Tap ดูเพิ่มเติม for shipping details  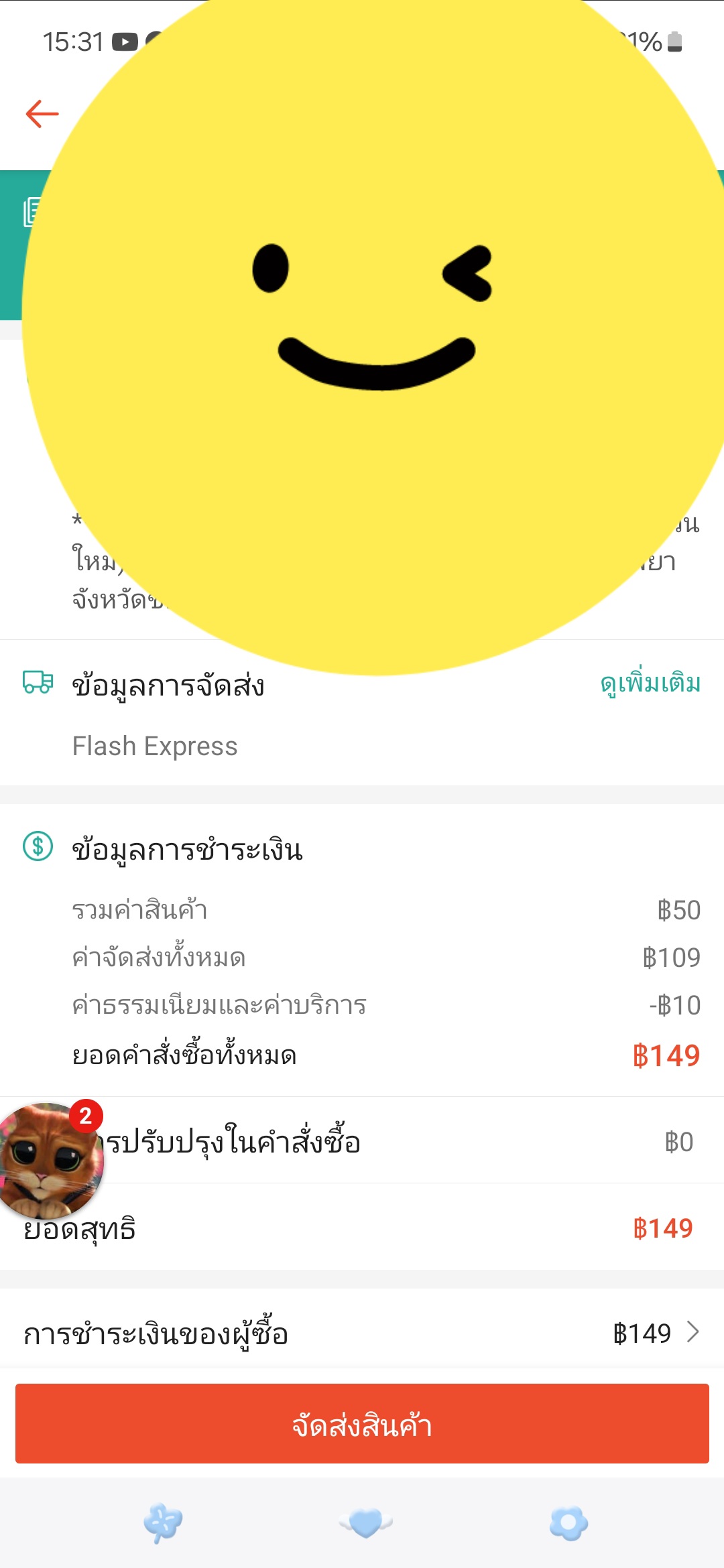(650, 683)
